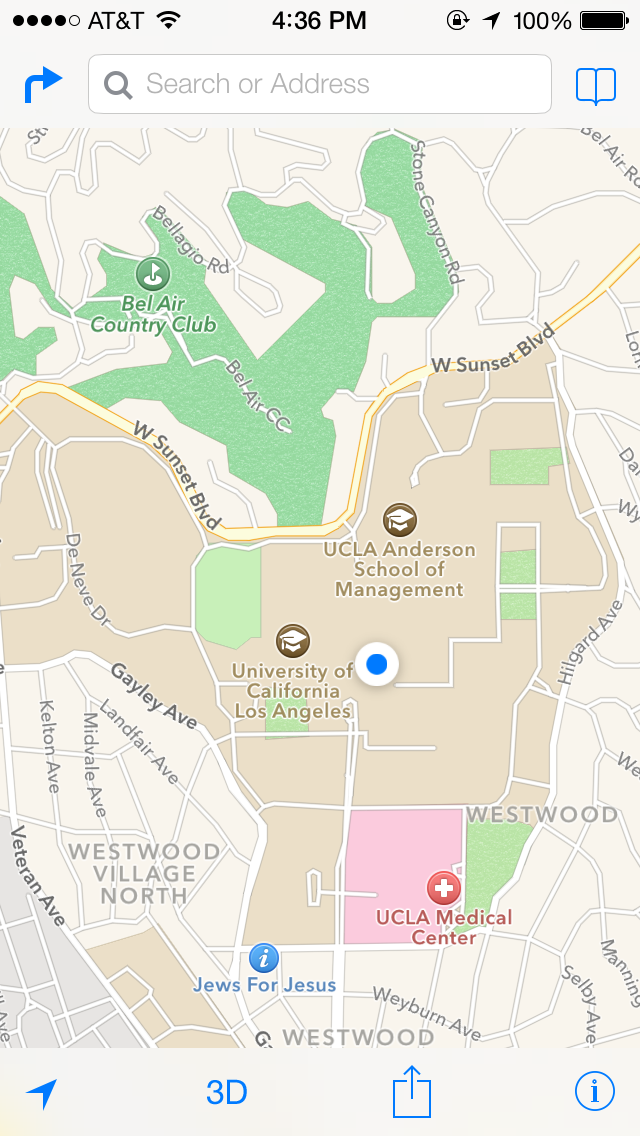The image size is (640, 1136).
Task: Open the UCLA Medical Center pin
Action: click(443, 887)
